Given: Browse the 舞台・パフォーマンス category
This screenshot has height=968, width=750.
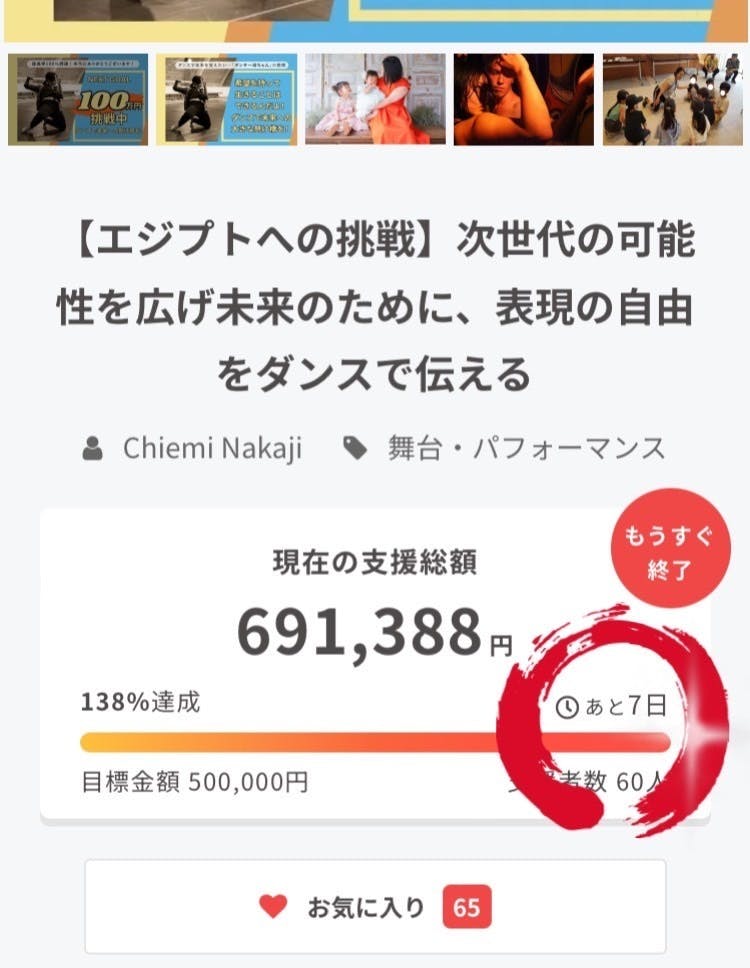Looking at the screenshot, I should click(x=526, y=448).
